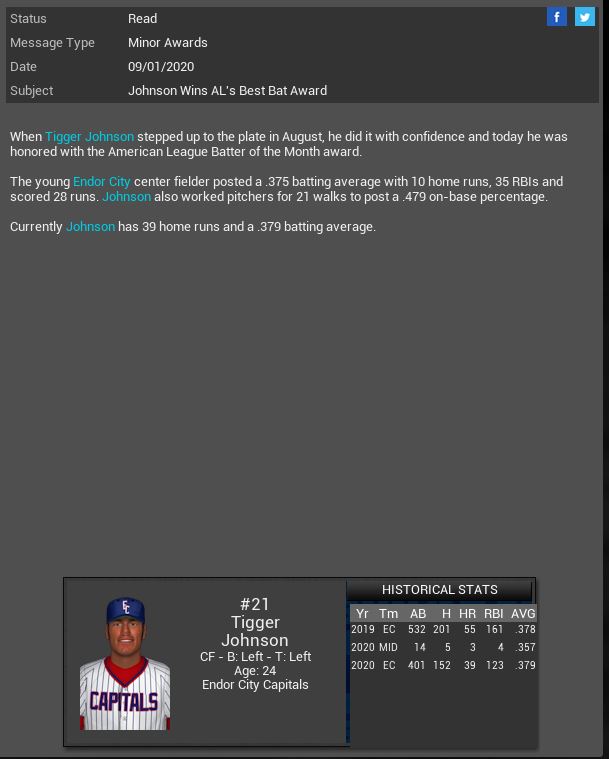Tap the Johnson link after "Currently"
Viewport: 609px width, 759px height.
[90, 227]
